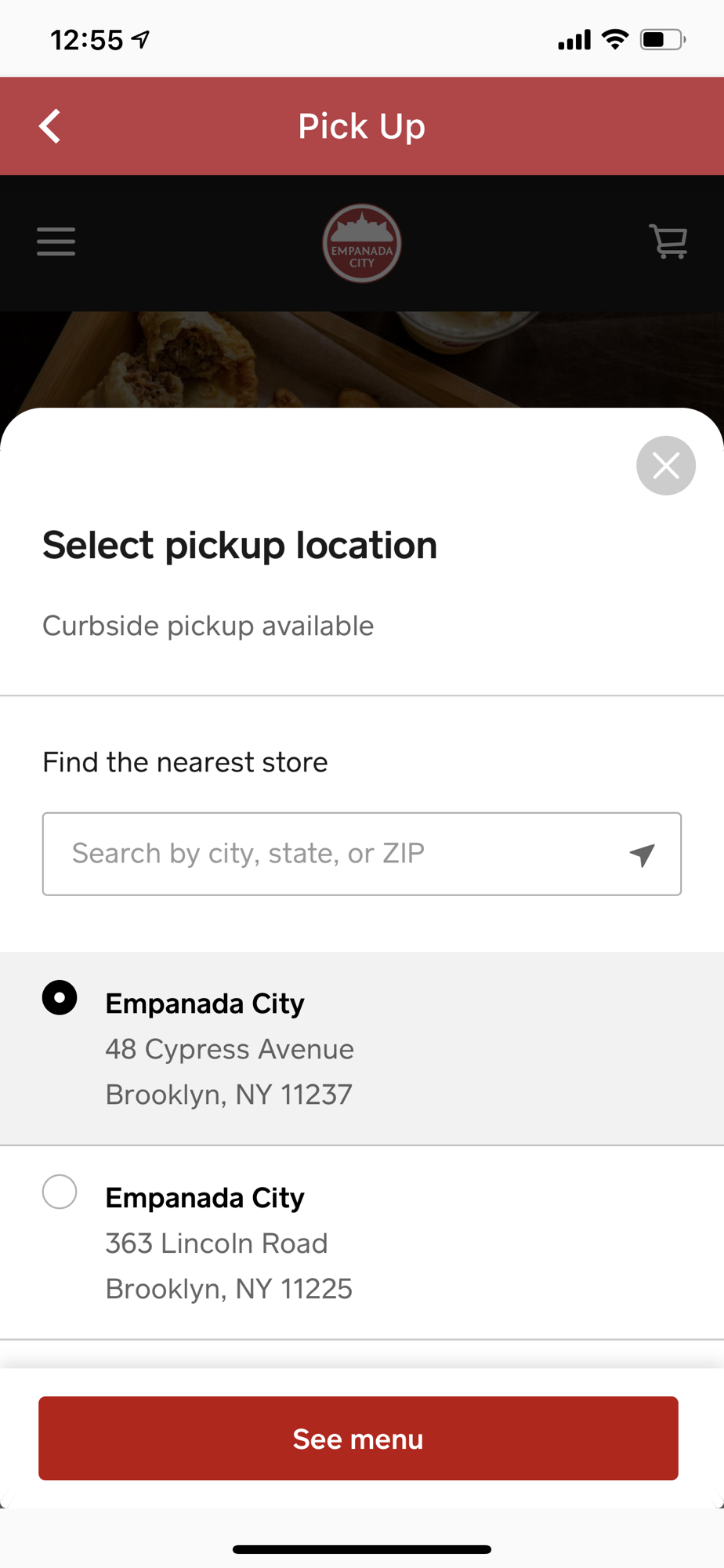Select Empanada City at 363 Lincoln Road

pyautogui.click(x=362, y=1243)
